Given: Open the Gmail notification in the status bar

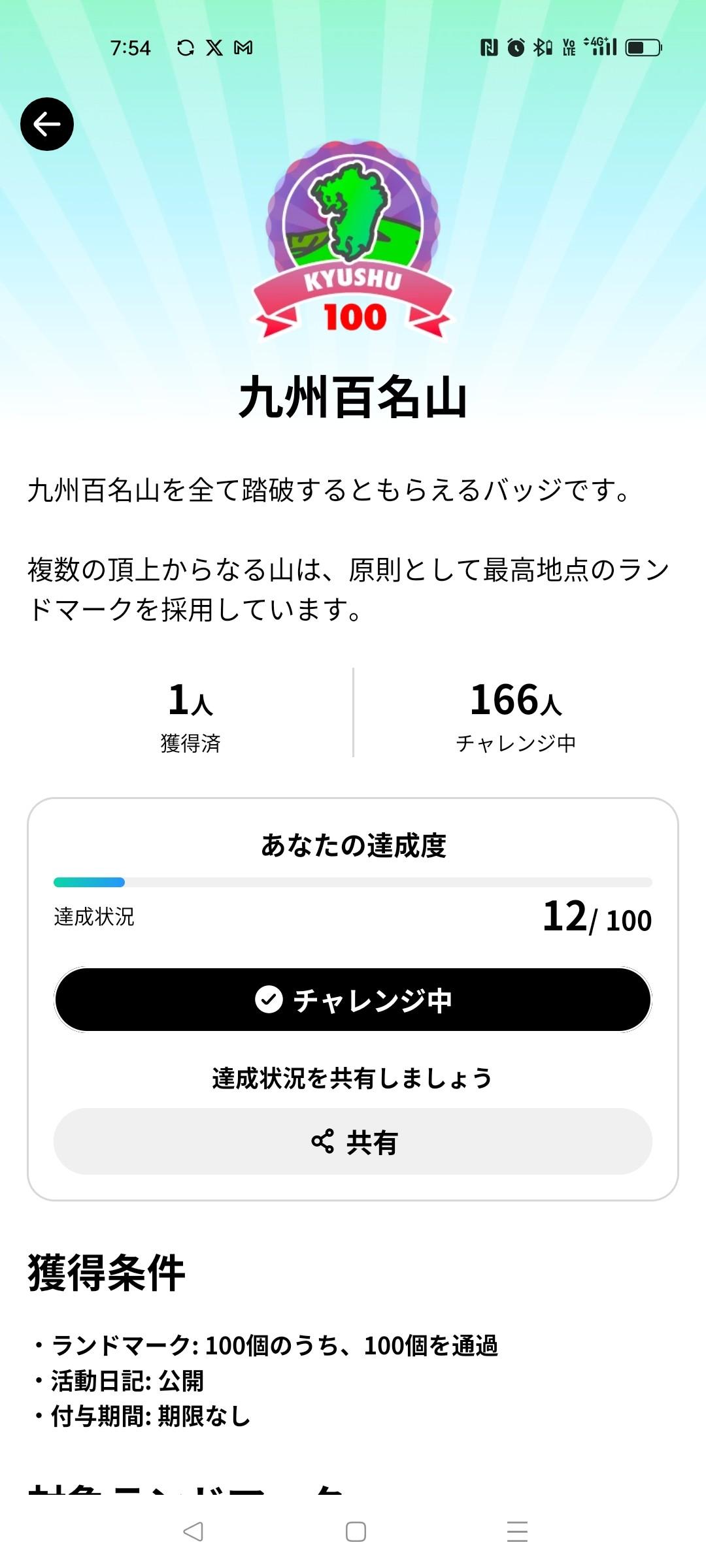Looking at the screenshot, I should click(243, 48).
